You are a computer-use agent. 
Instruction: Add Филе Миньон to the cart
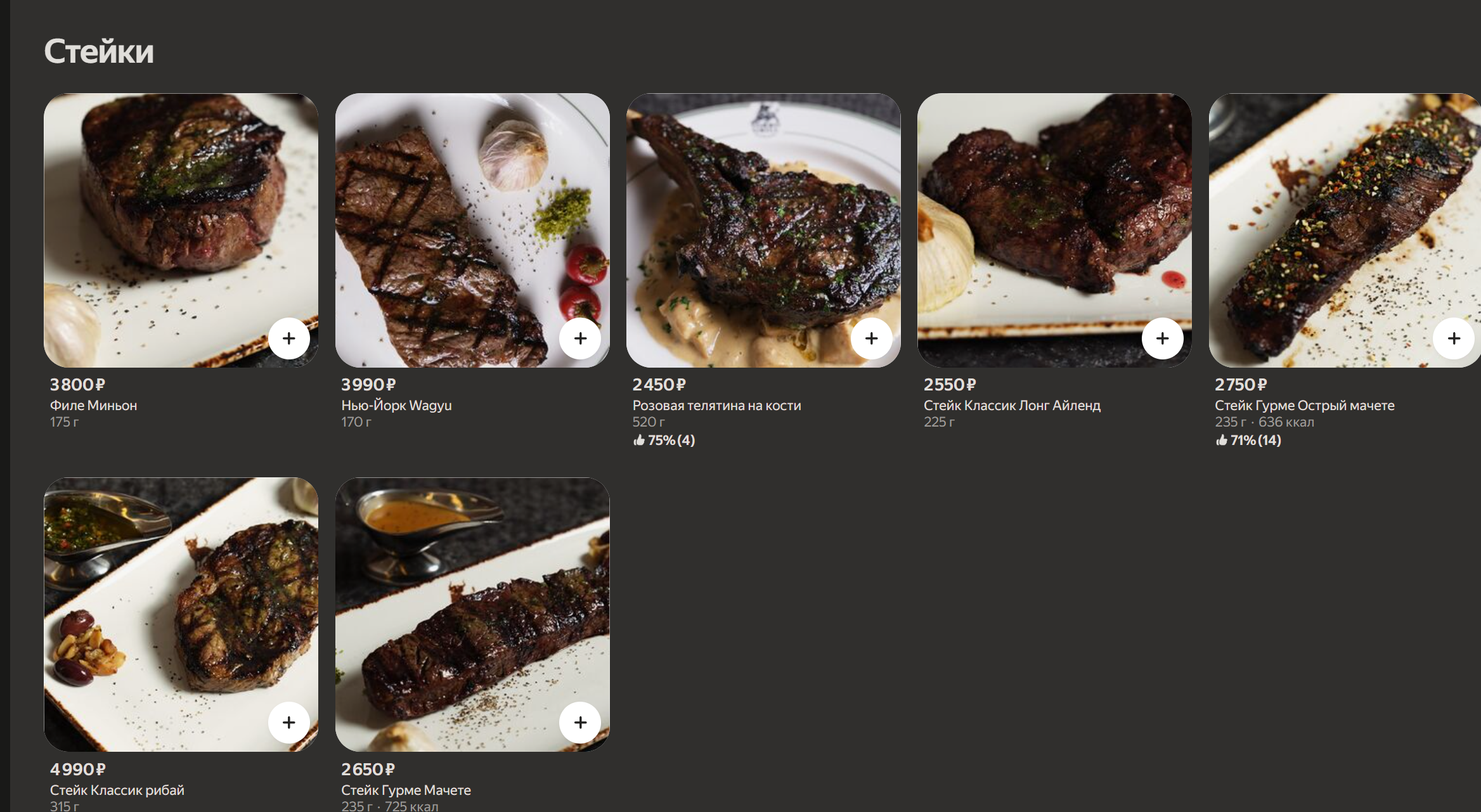[x=289, y=338]
